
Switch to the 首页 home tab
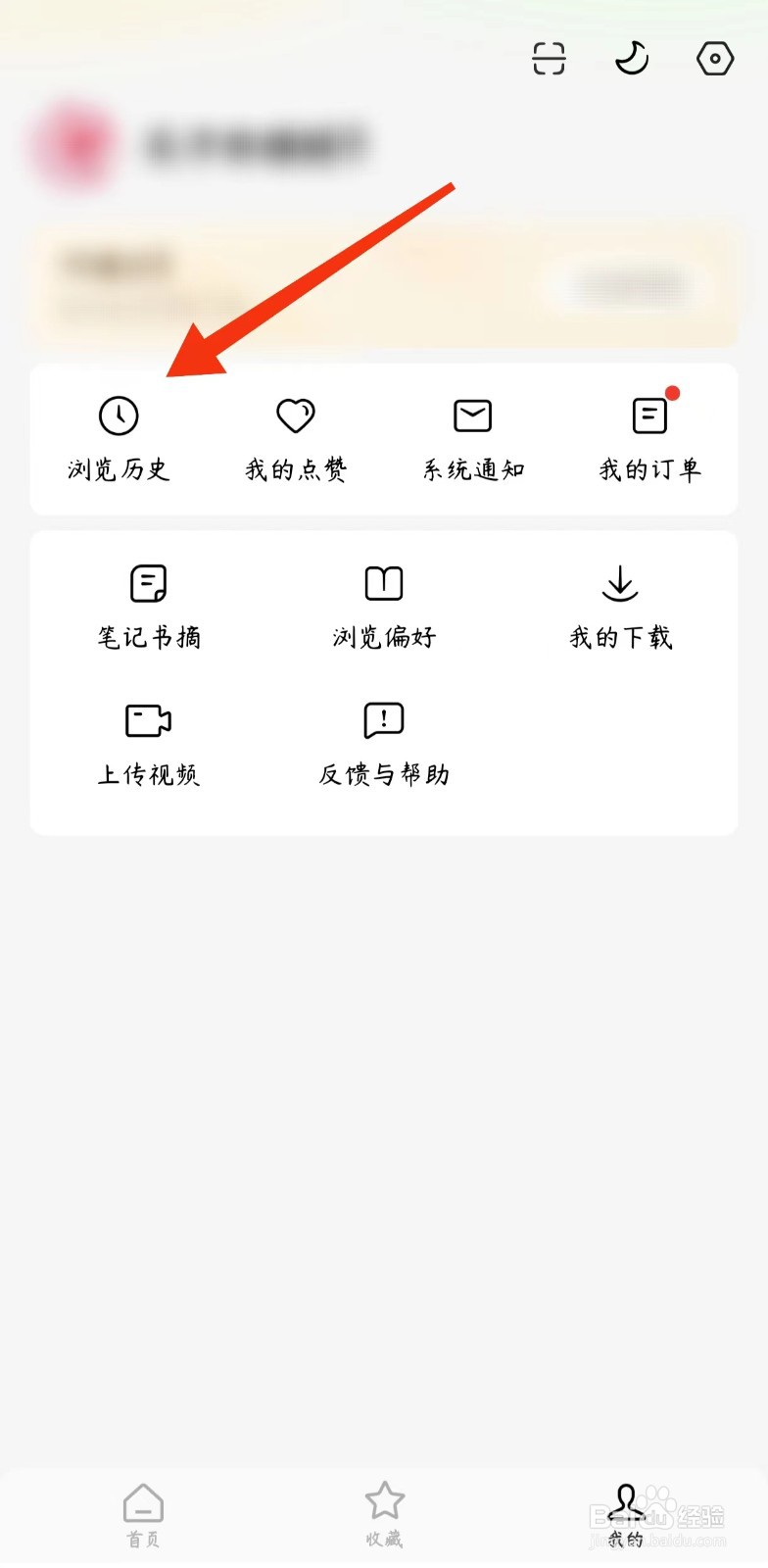point(143,1514)
